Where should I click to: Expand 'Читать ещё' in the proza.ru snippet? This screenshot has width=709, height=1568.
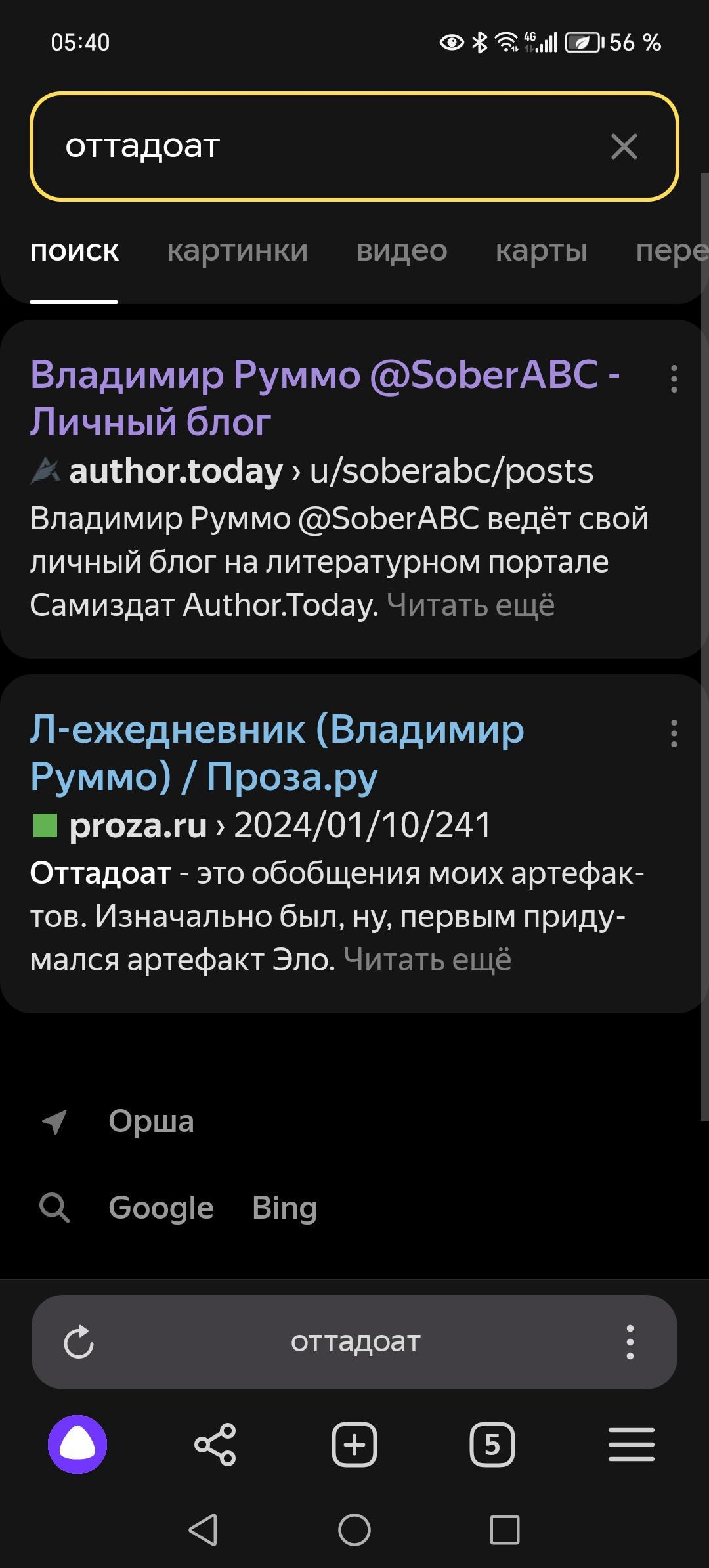427,960
